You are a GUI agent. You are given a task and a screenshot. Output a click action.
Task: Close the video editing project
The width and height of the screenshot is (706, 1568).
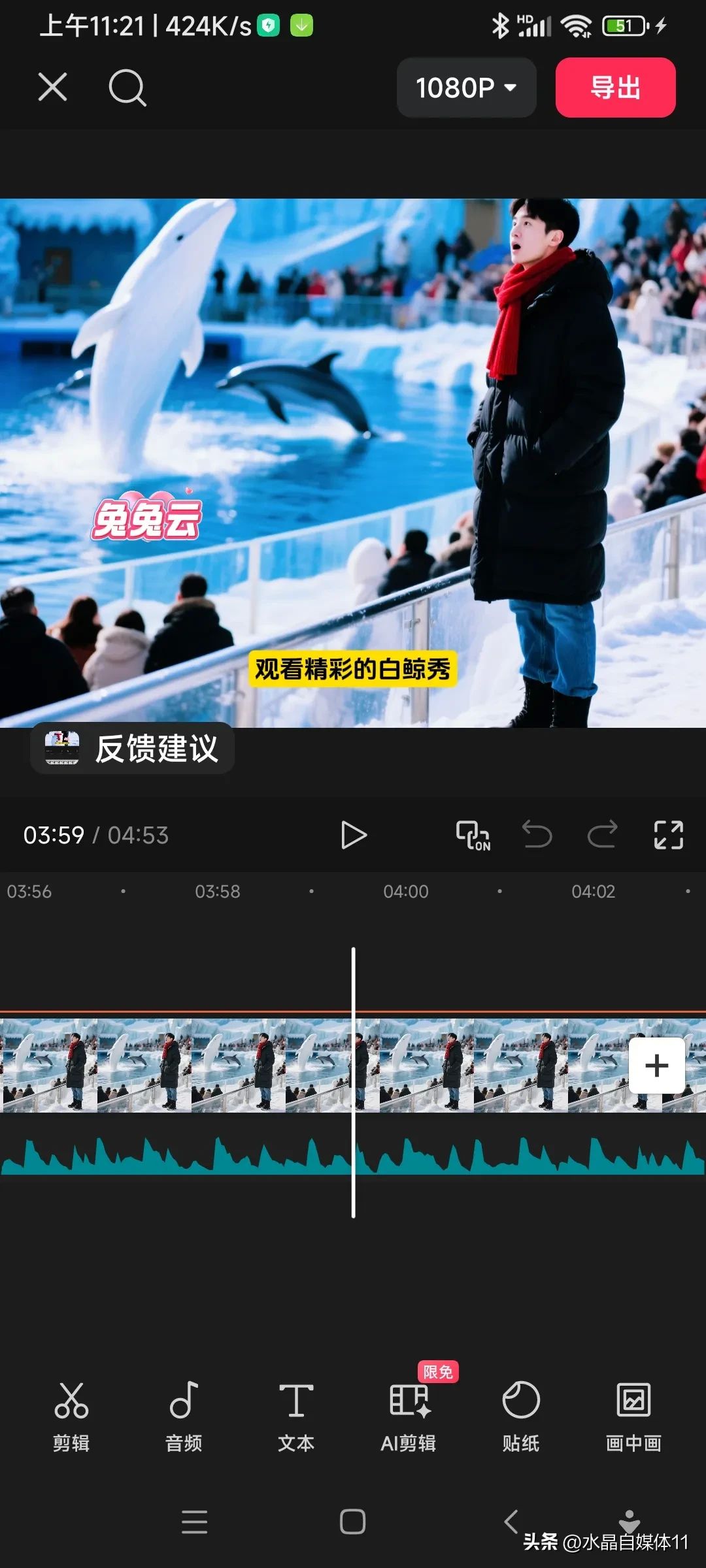52,87
